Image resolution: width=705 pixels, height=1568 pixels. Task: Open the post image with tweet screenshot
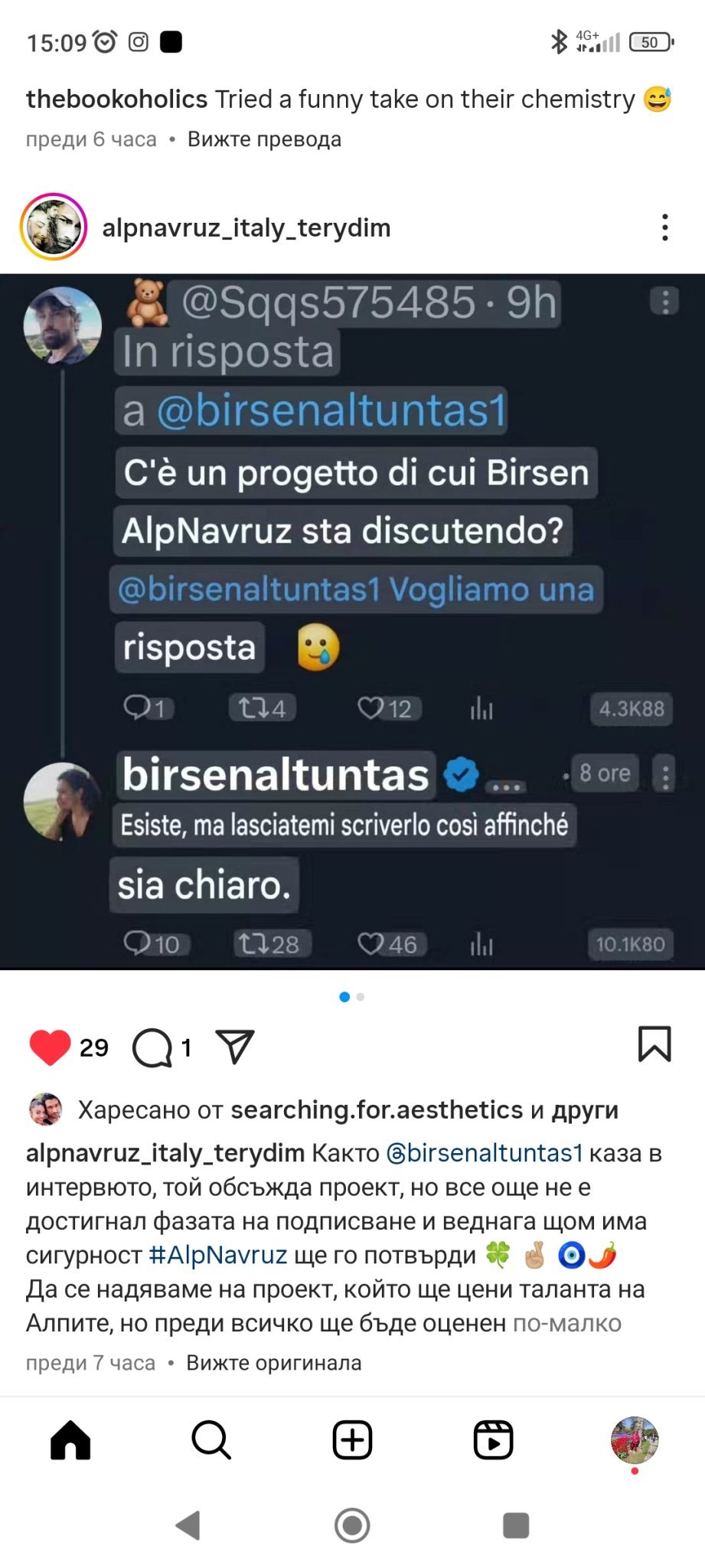coord(352,620)
